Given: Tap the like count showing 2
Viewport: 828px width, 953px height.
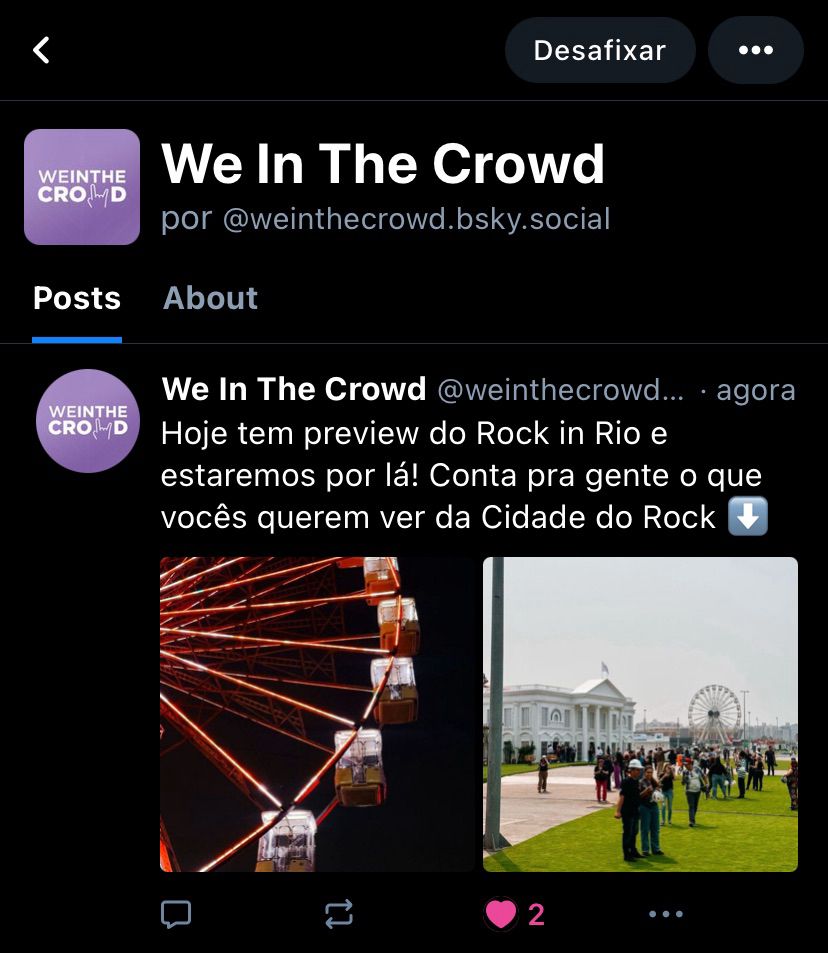Looking at the screenshot, I should point(537,912).
